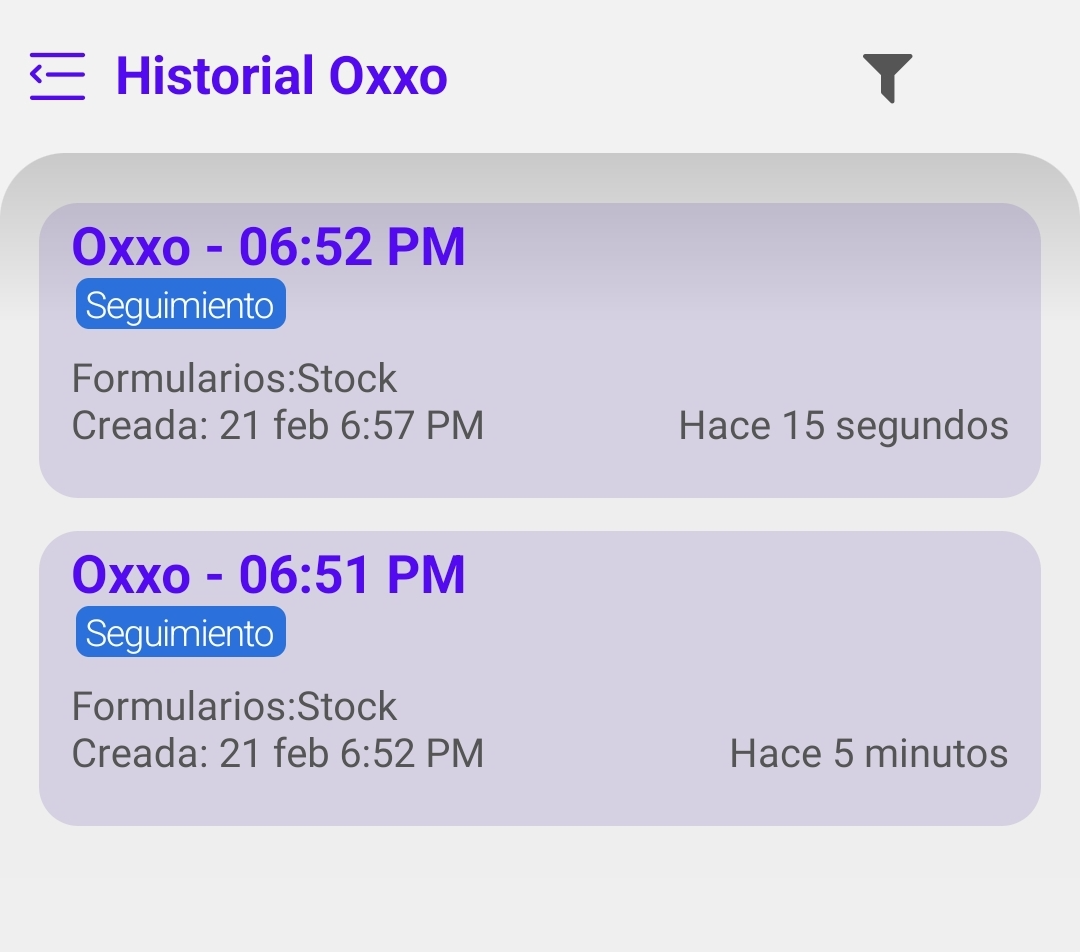Open the Oxxo - 06:51 PM record
1080x952 pixels.
tap(540, 678)
